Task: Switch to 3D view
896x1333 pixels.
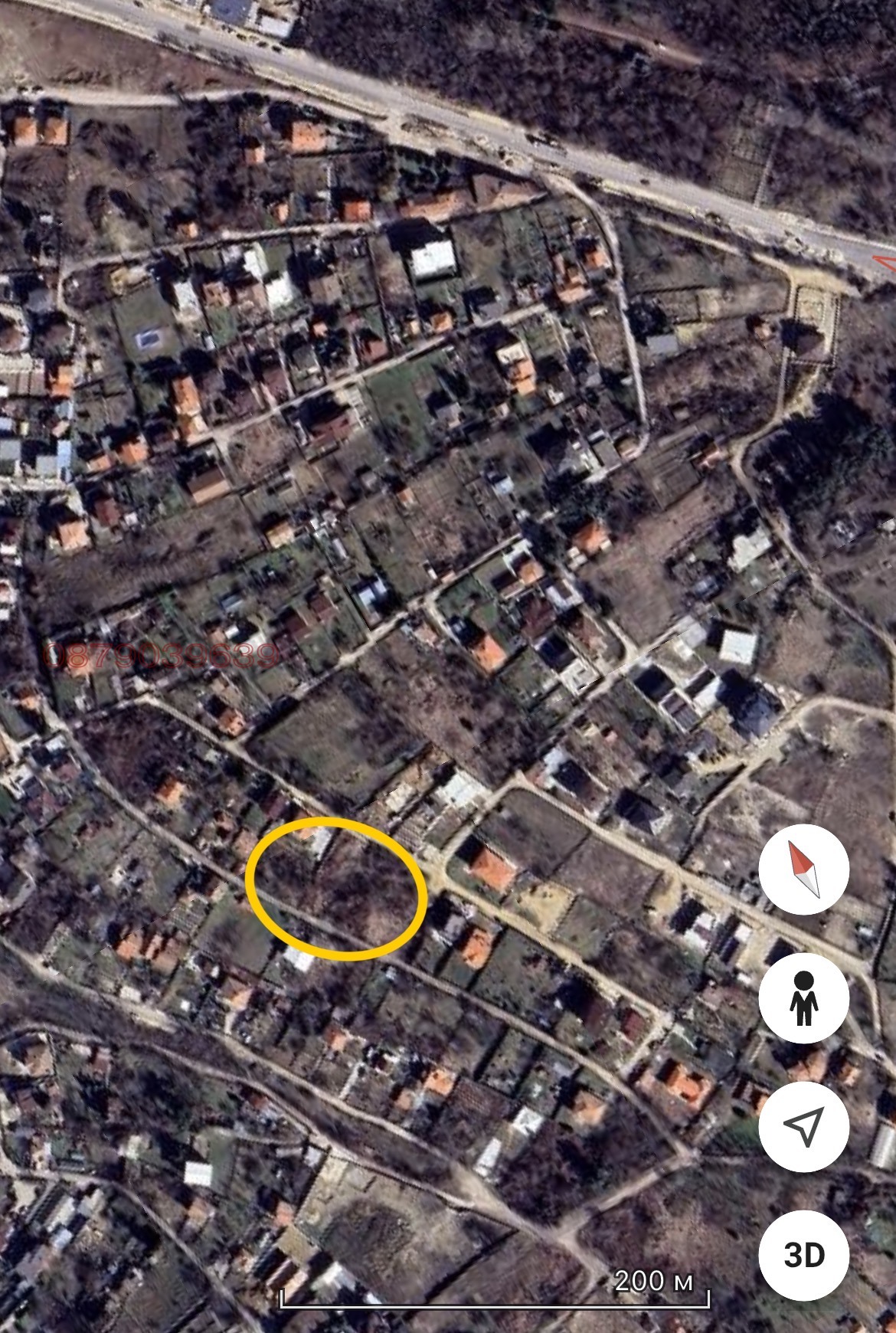Action: point(803,1255)
